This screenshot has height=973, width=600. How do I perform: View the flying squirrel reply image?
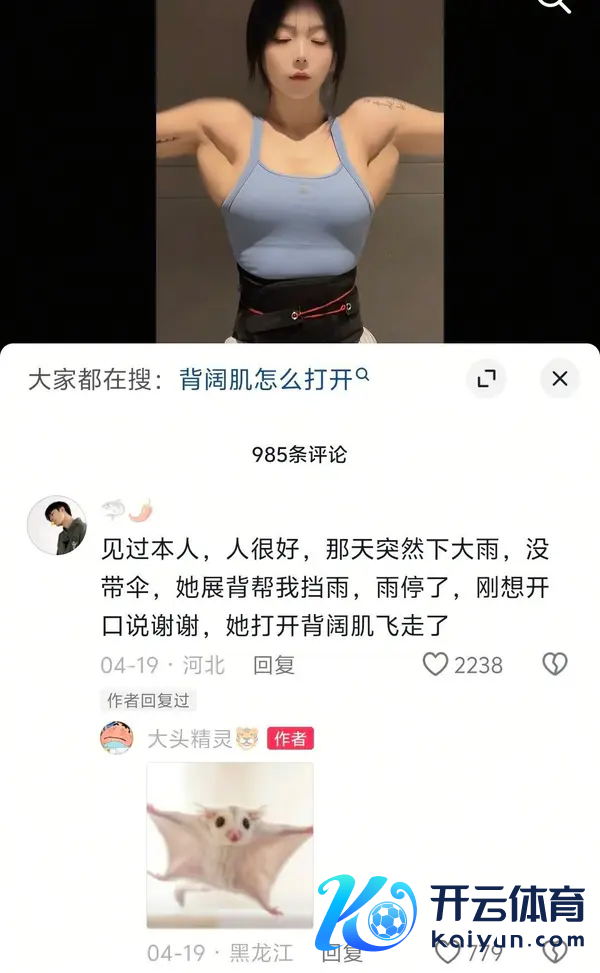click(230, 845)
